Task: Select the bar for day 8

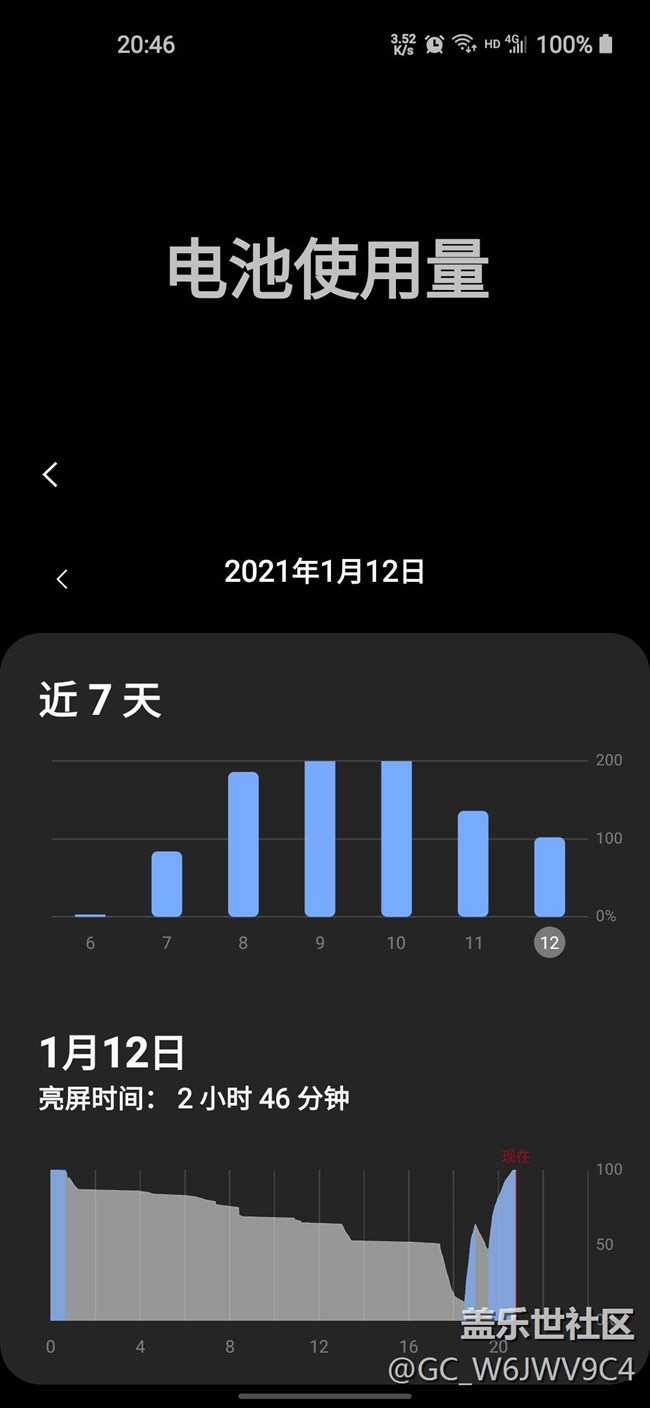Action: [243, 844]
